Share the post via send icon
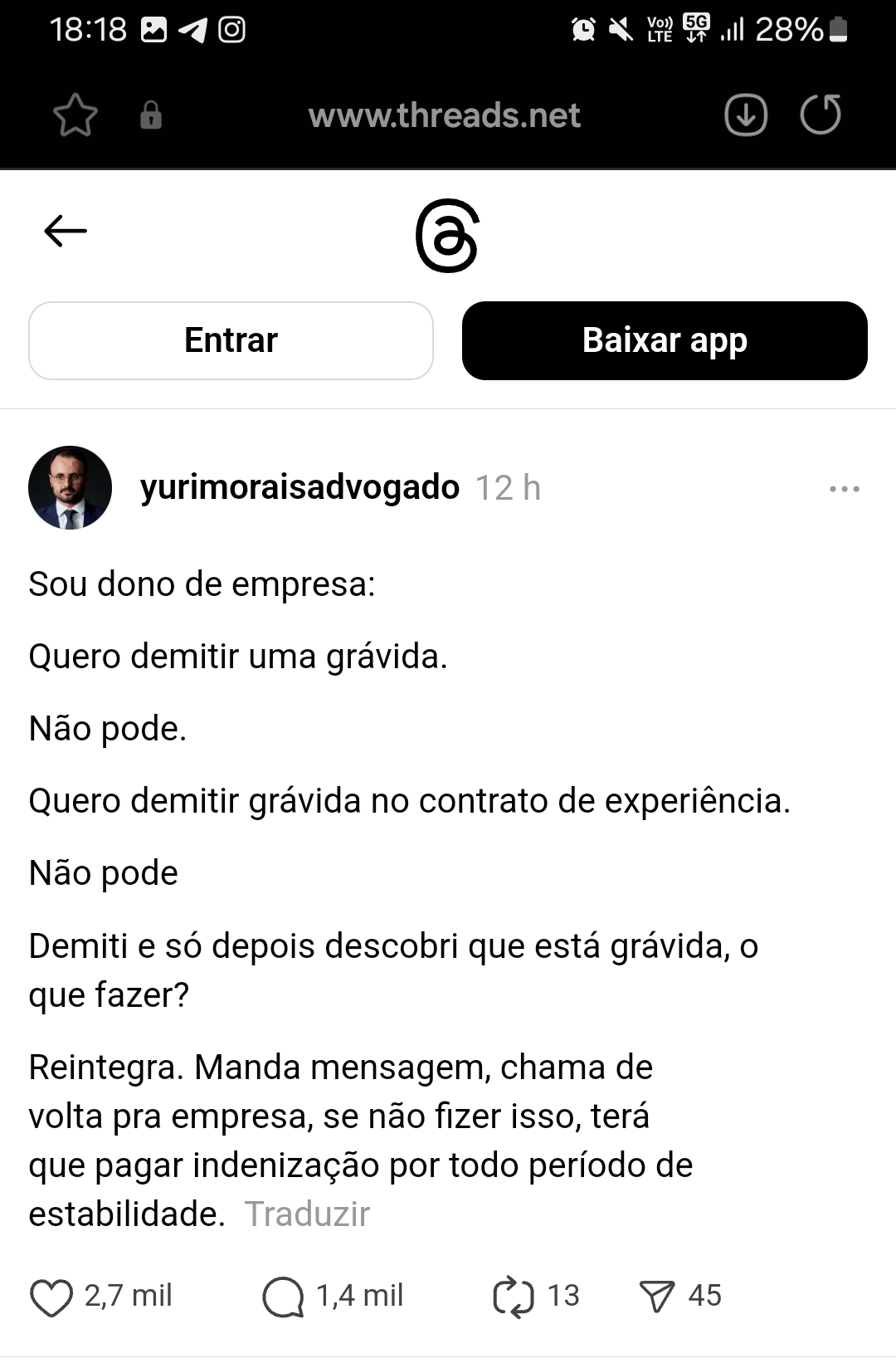896x1363 pixels. [657, 1297]
